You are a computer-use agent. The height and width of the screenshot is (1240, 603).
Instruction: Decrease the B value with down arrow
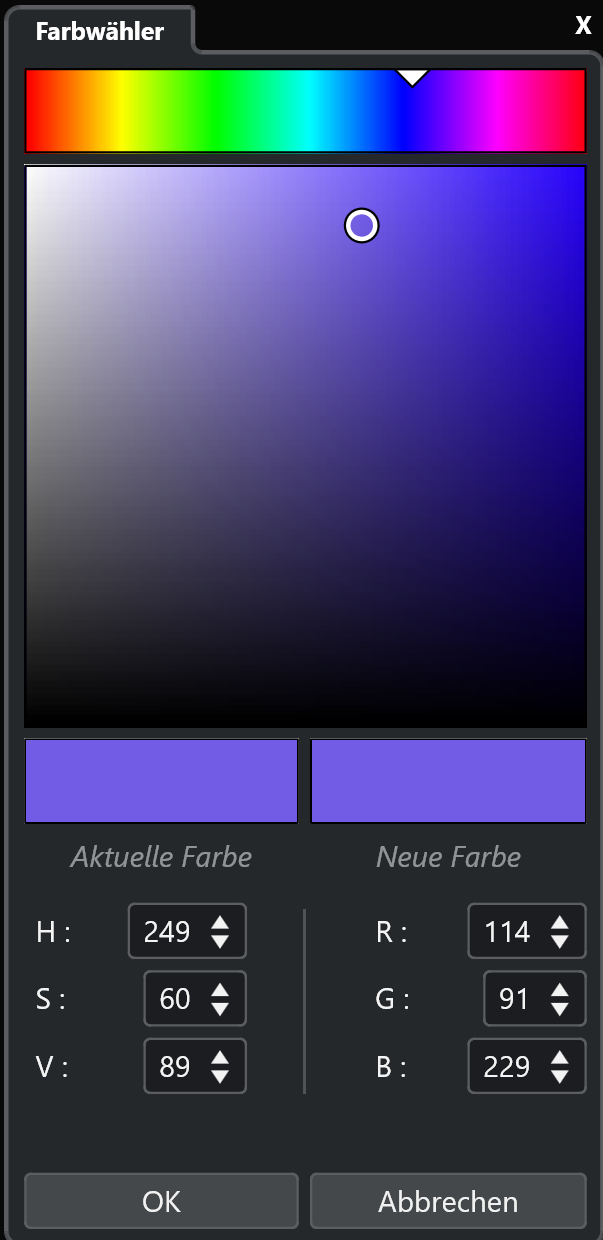tap(560, 1076)
